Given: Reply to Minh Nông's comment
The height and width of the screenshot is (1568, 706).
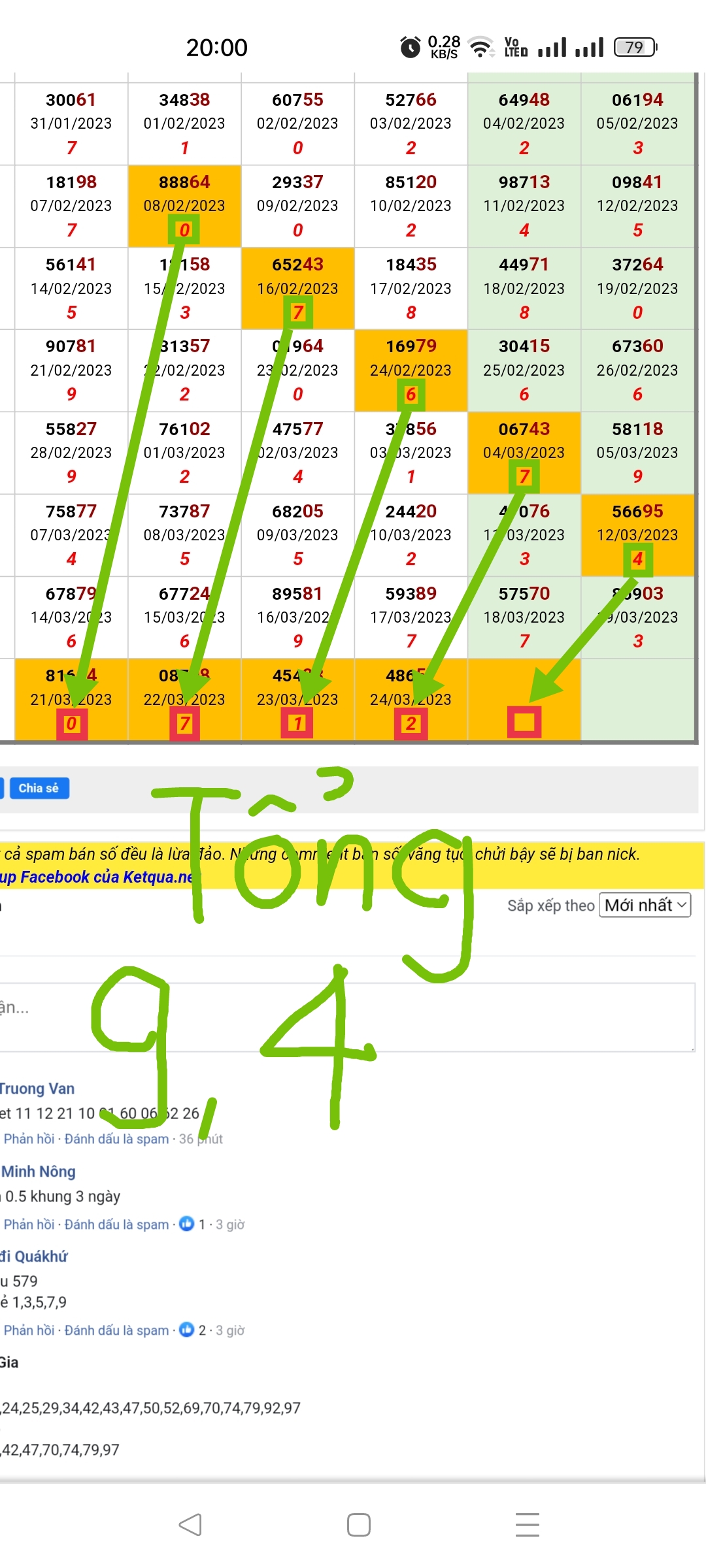Looking at the screenshot, I should coord(29,1224).
